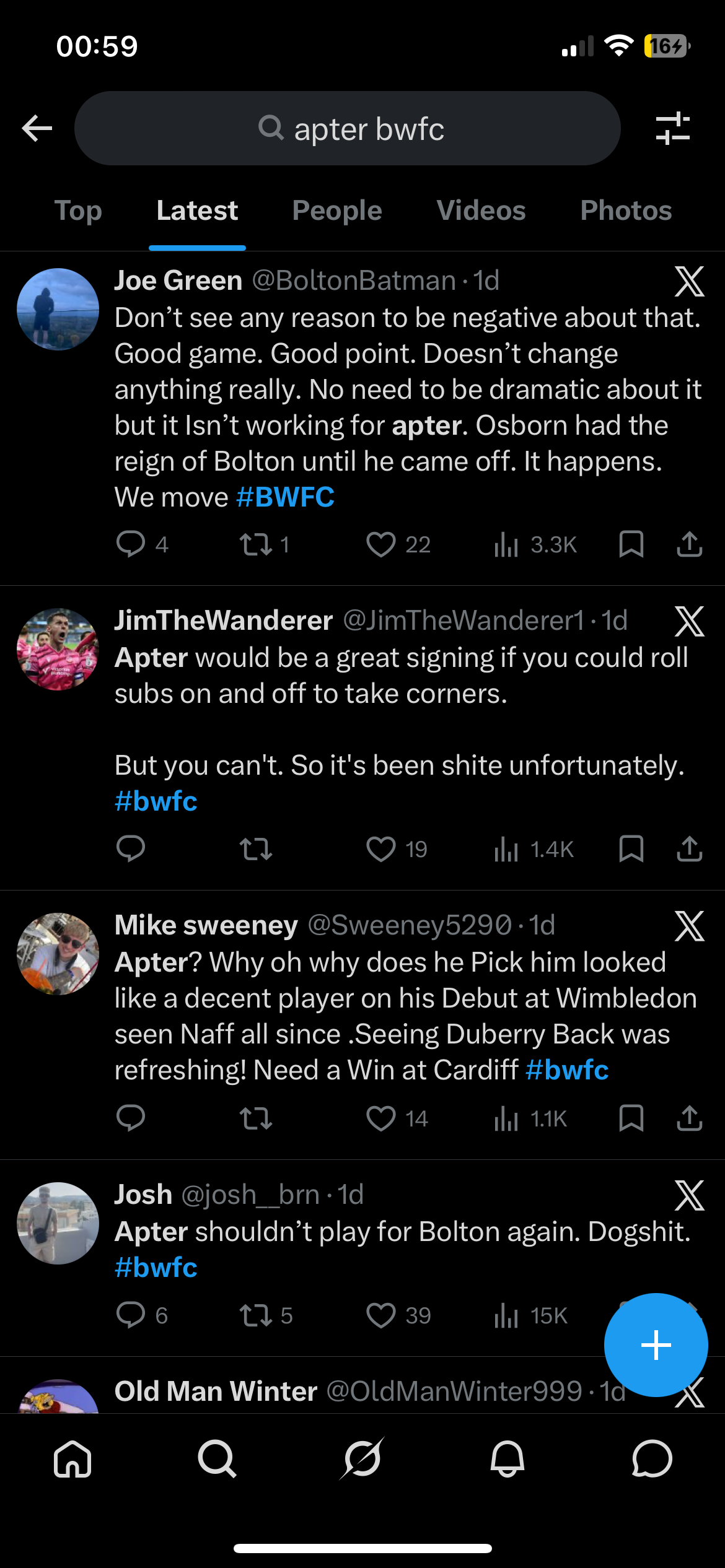Bookmark Joe Green's post

tap(631, 545)
